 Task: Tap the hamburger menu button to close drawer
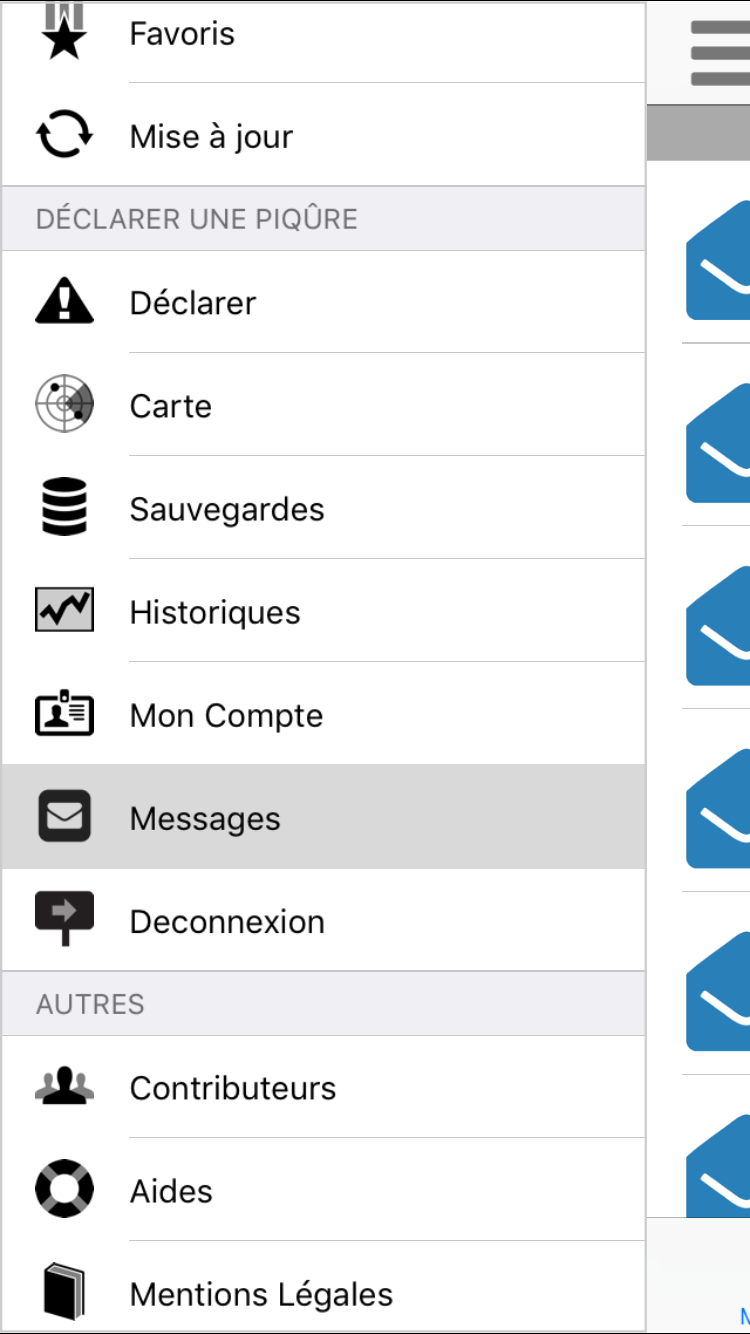720,52
